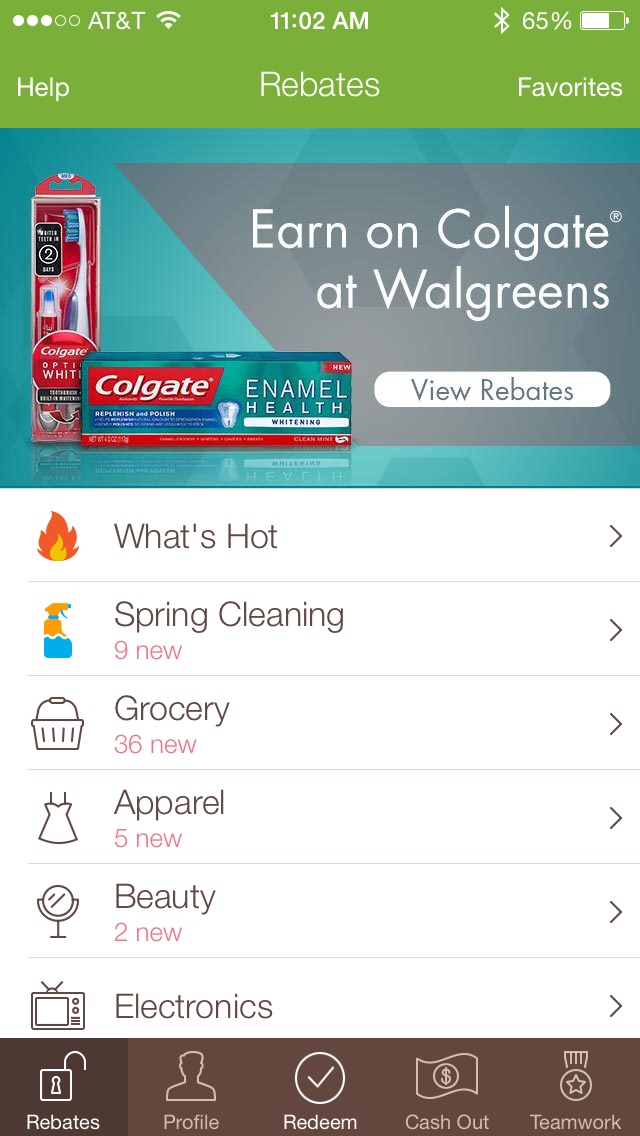Image resolution: width=640 pixels, height=1136 pixels.
Task: Open Spring Cleaning rebates
Action: (x=320, y=630)
